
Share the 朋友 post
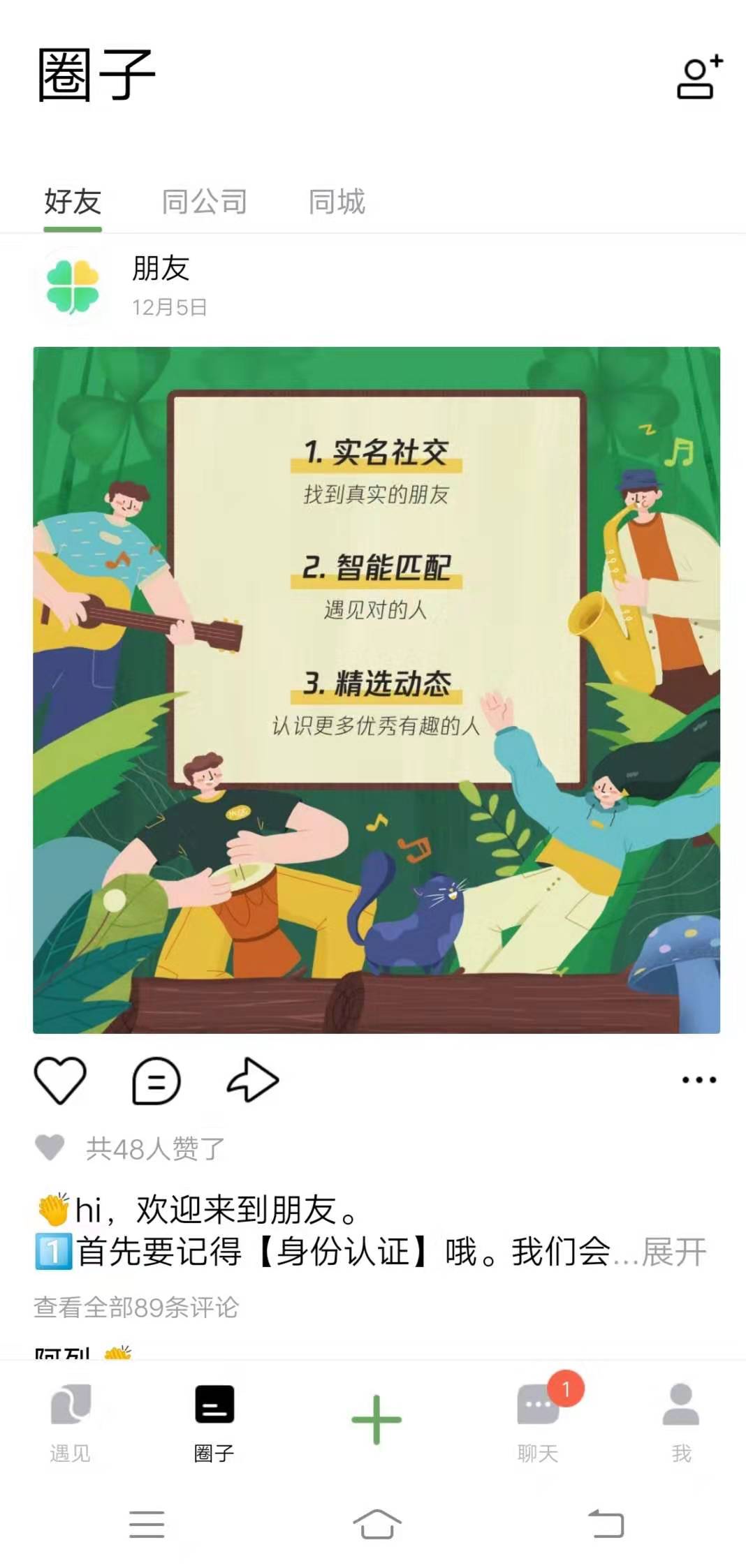[x=253, y=1080]
